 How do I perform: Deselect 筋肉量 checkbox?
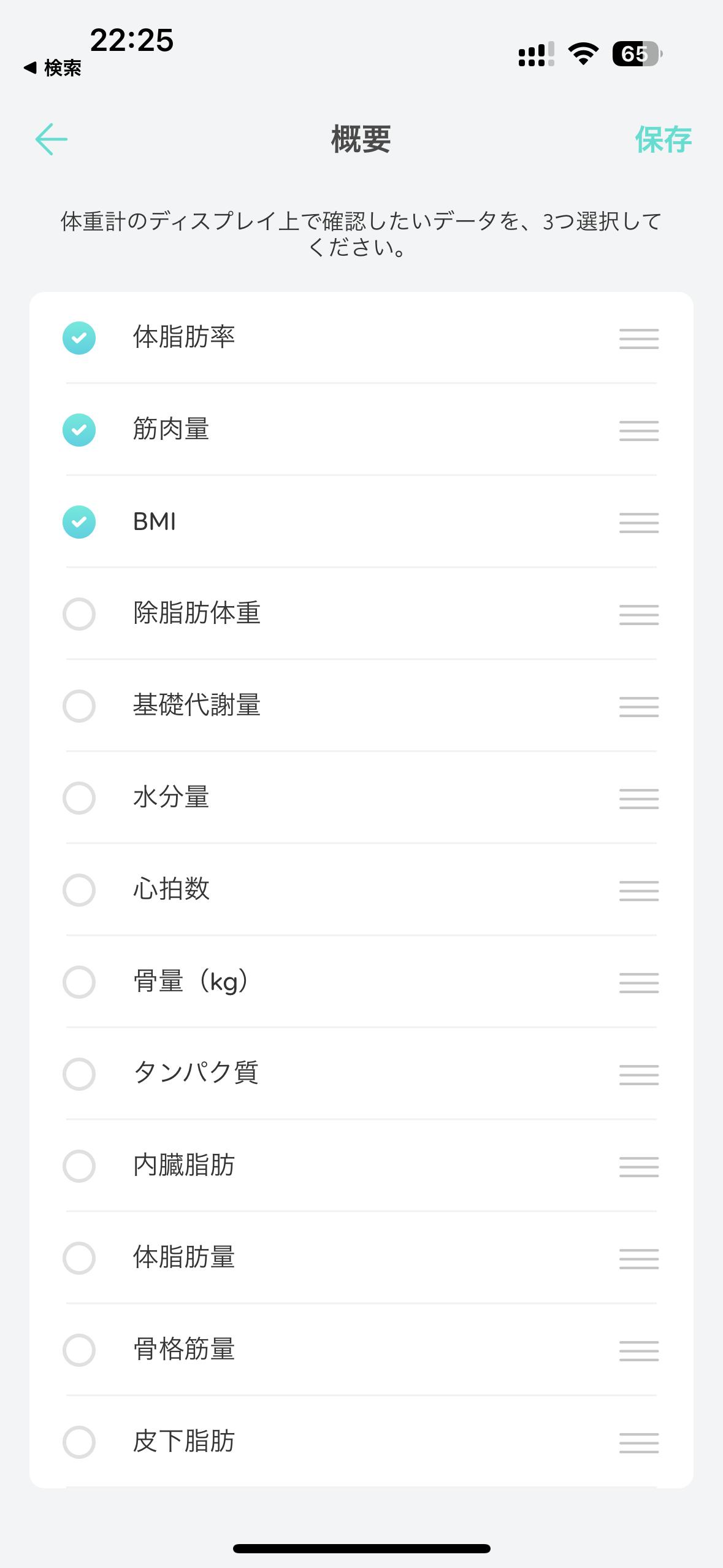click(79, 430)
